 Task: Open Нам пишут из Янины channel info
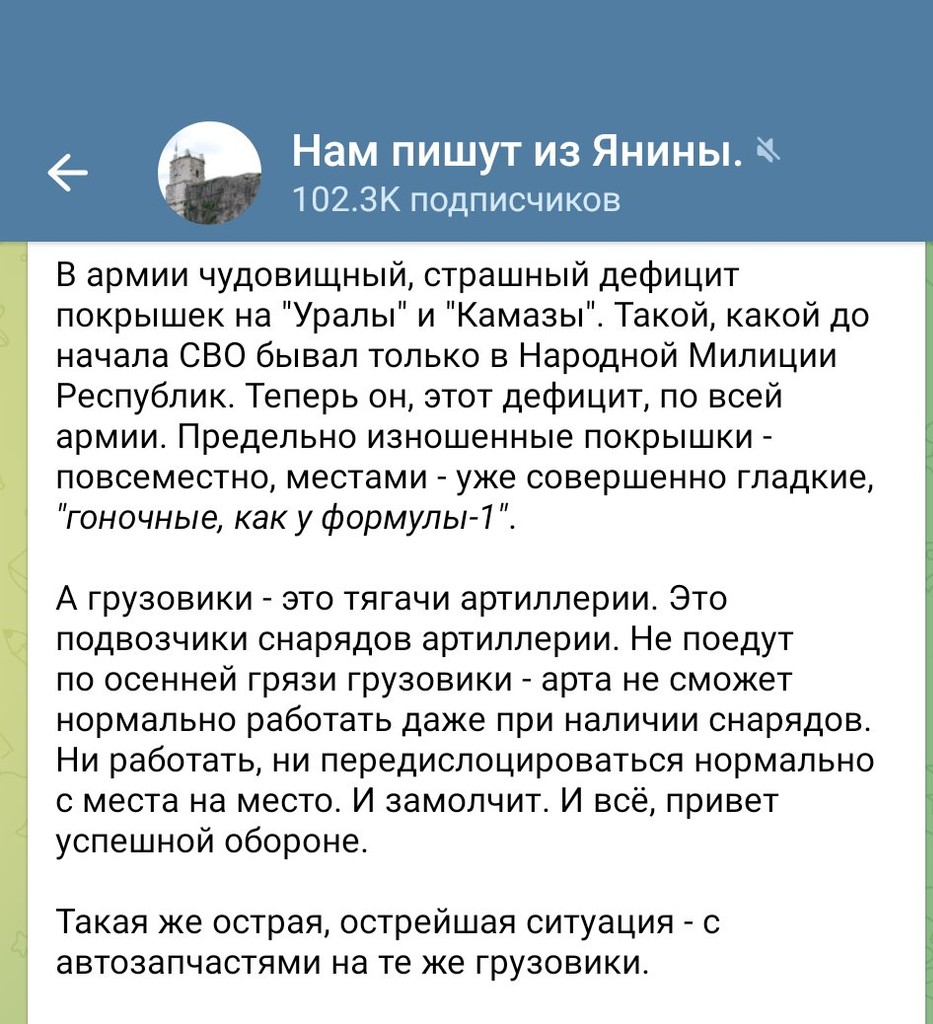click(516, 154)
